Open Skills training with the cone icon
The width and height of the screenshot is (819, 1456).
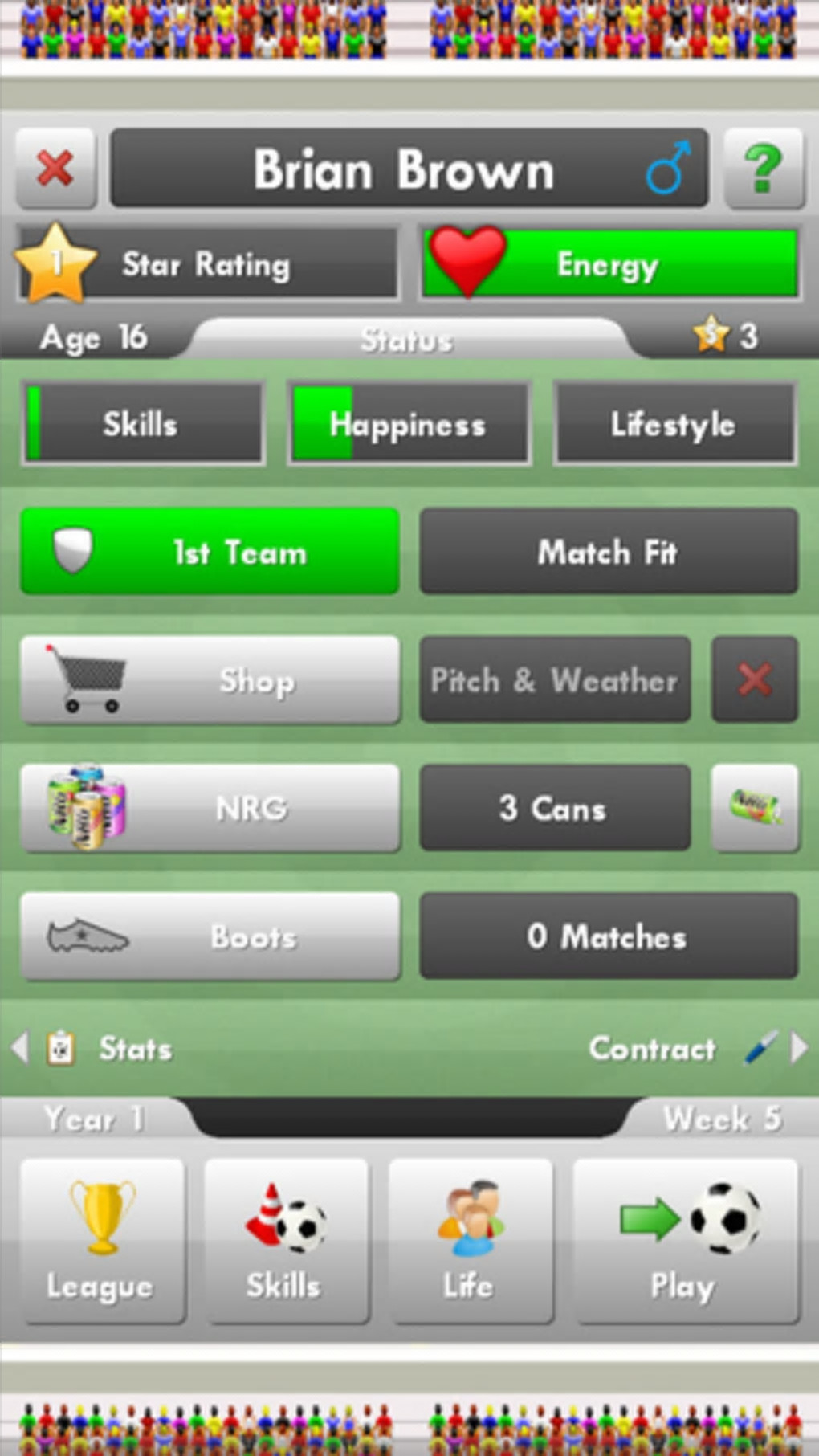[x=286, y=1241]
